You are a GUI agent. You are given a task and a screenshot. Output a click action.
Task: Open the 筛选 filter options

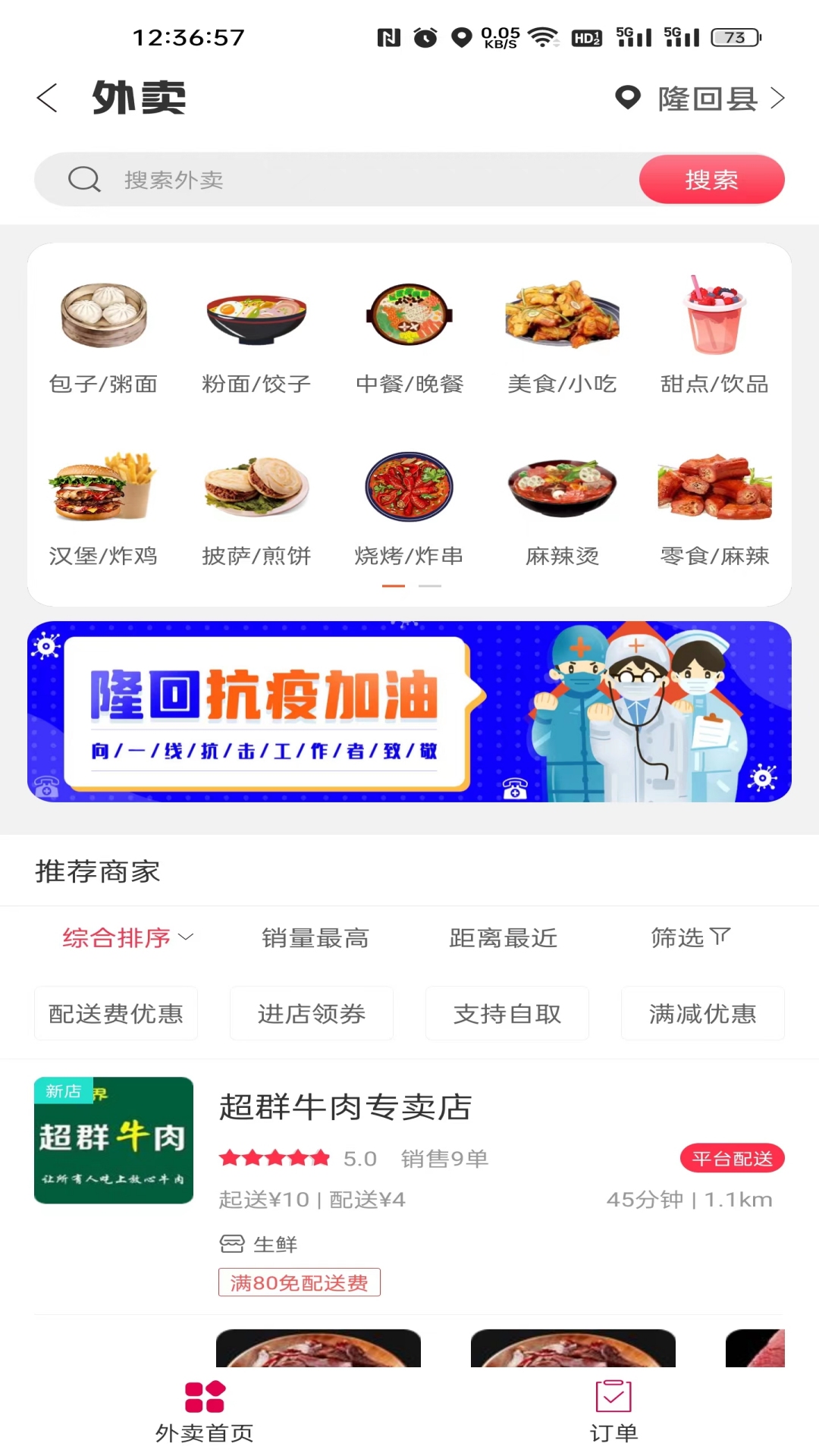(x=689, y=938)
